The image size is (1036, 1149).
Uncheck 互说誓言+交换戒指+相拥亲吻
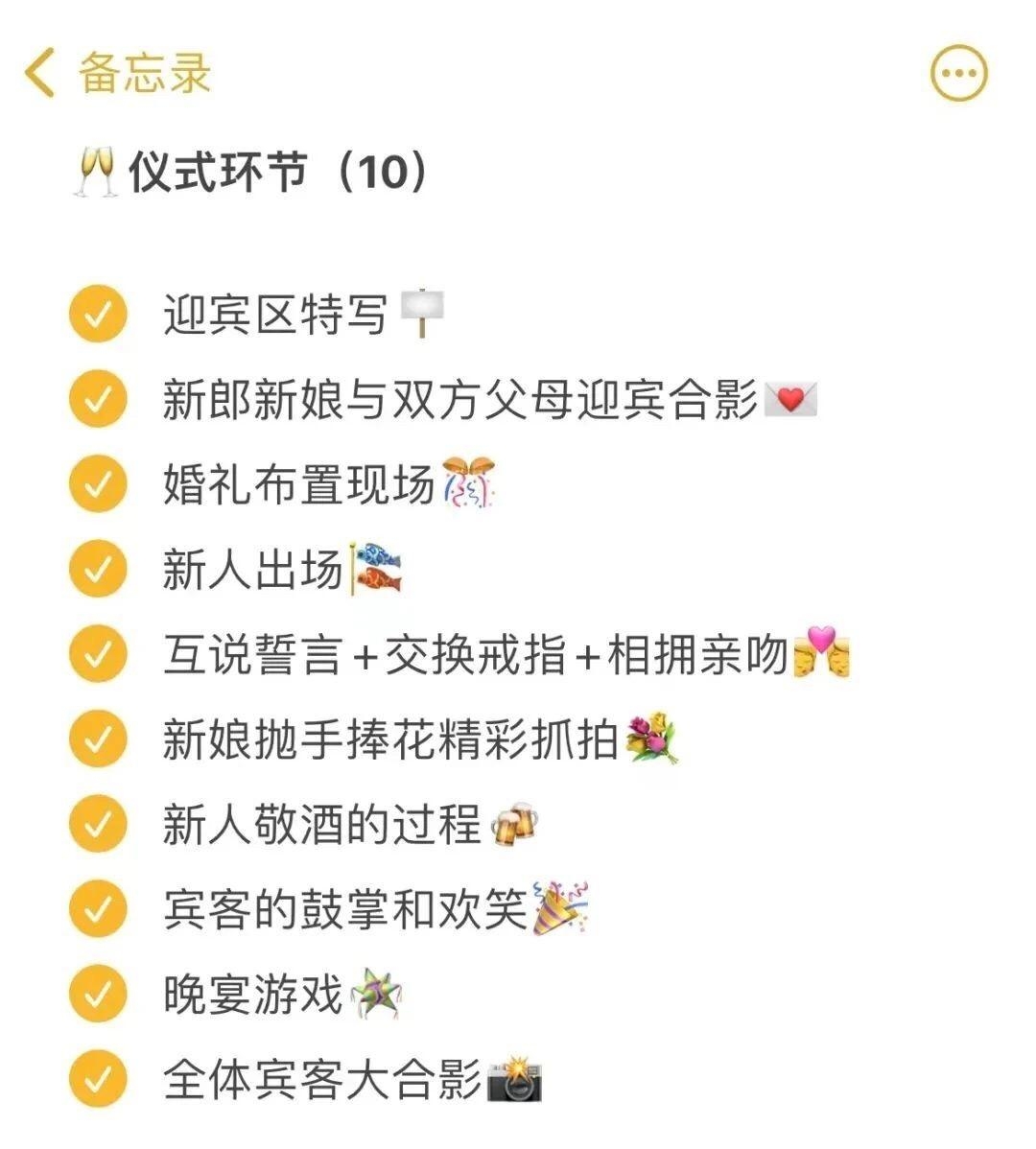tap(97, 654)
